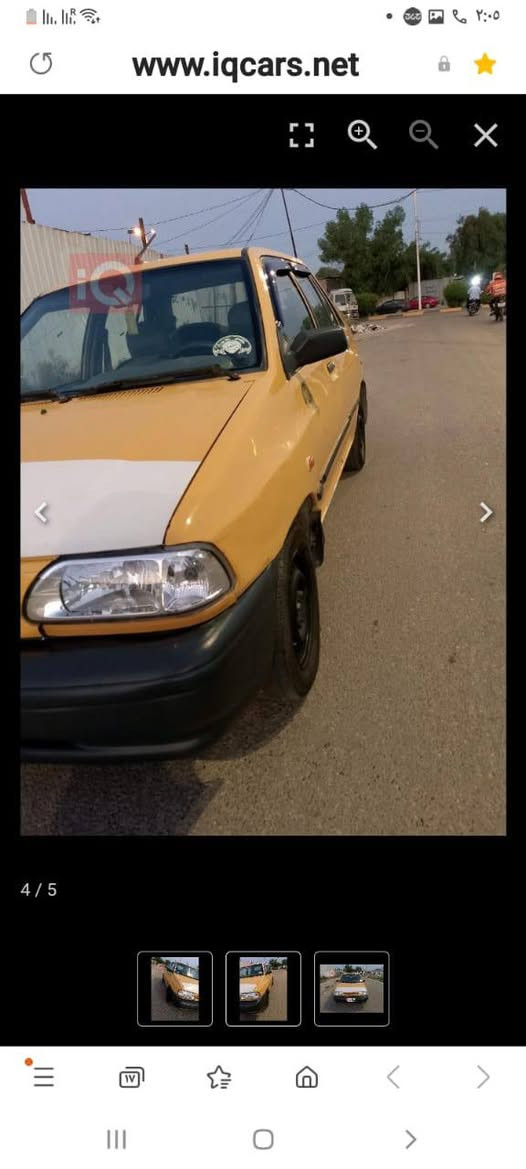The width and height of the screenshot is (526, 1169).
Task: Navigate back in browser history
Action: 393,1077
